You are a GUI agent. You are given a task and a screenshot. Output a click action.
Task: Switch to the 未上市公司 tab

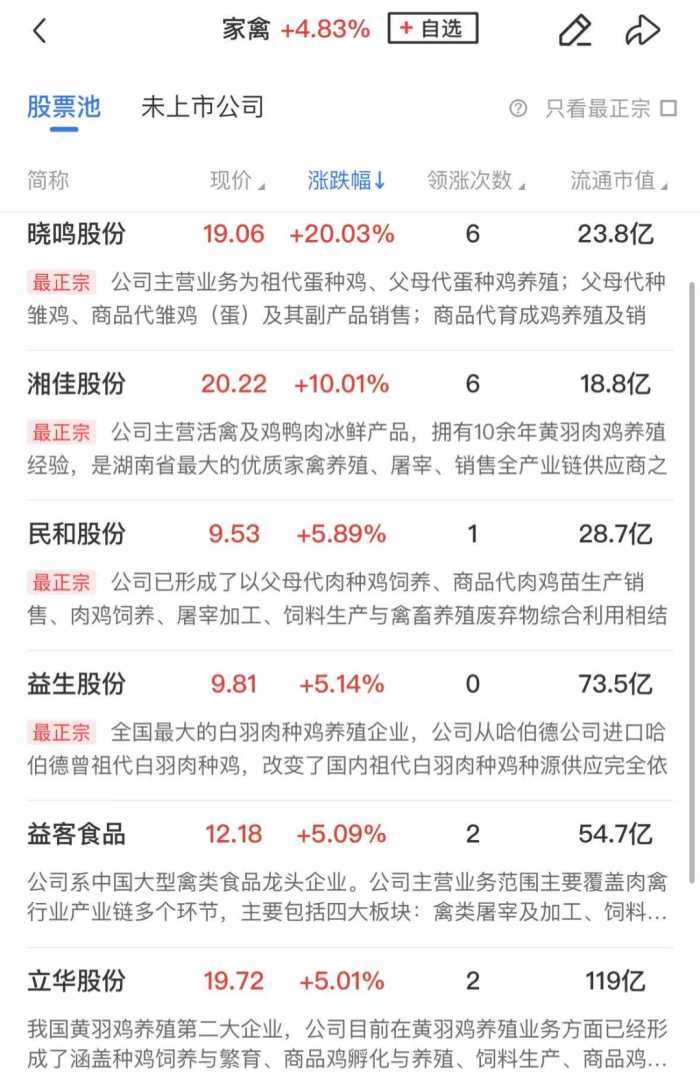click(202, 107)
